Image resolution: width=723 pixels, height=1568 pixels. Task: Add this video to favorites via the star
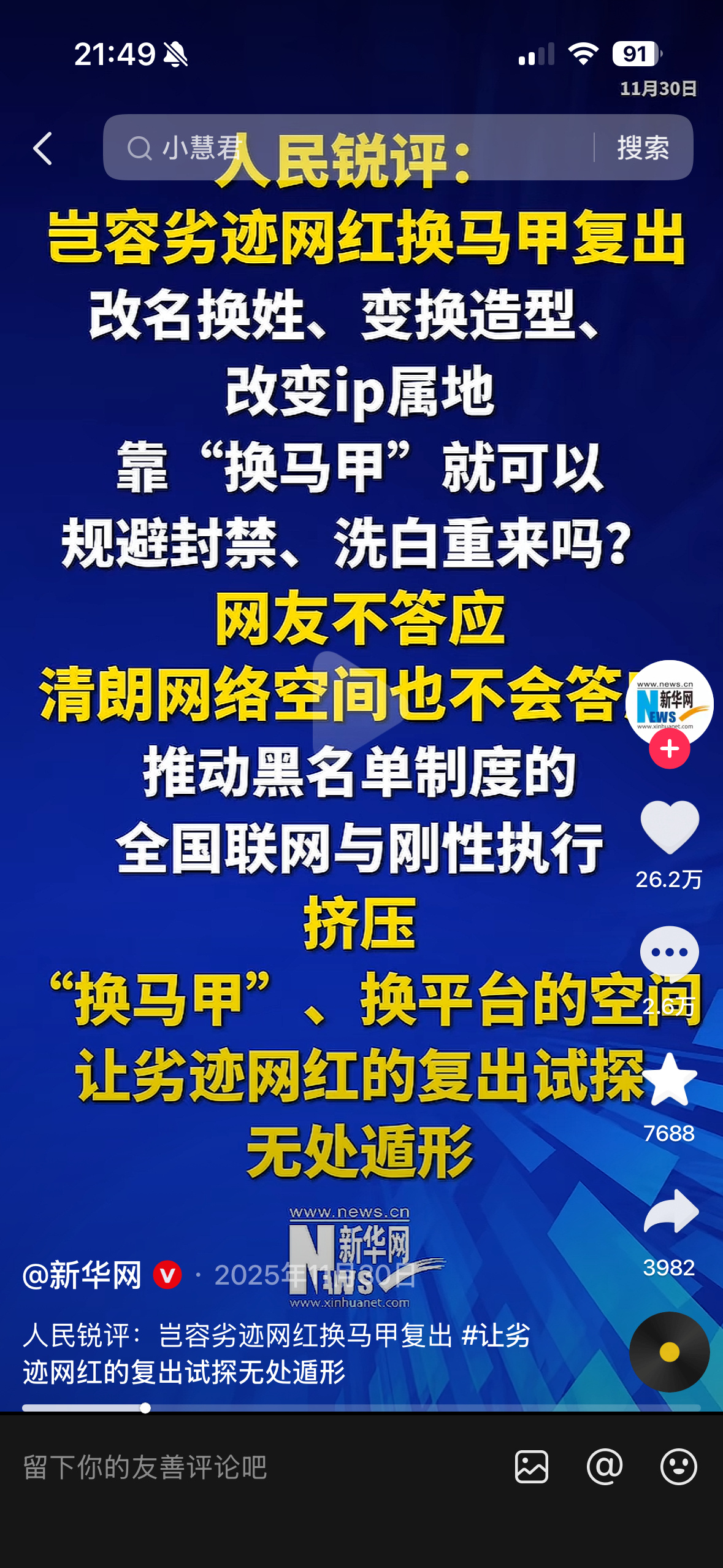669,1081
